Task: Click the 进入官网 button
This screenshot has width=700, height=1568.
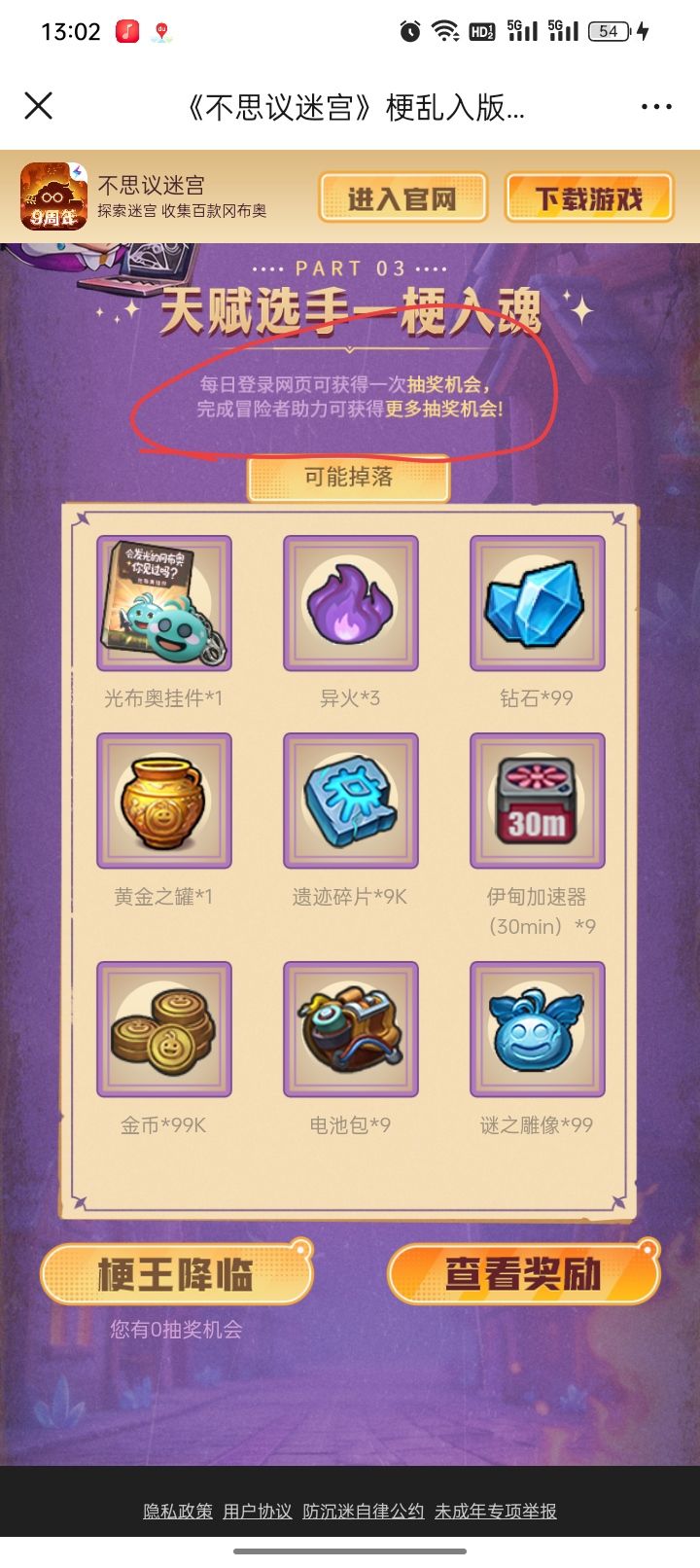Action: tap(402, 196)
